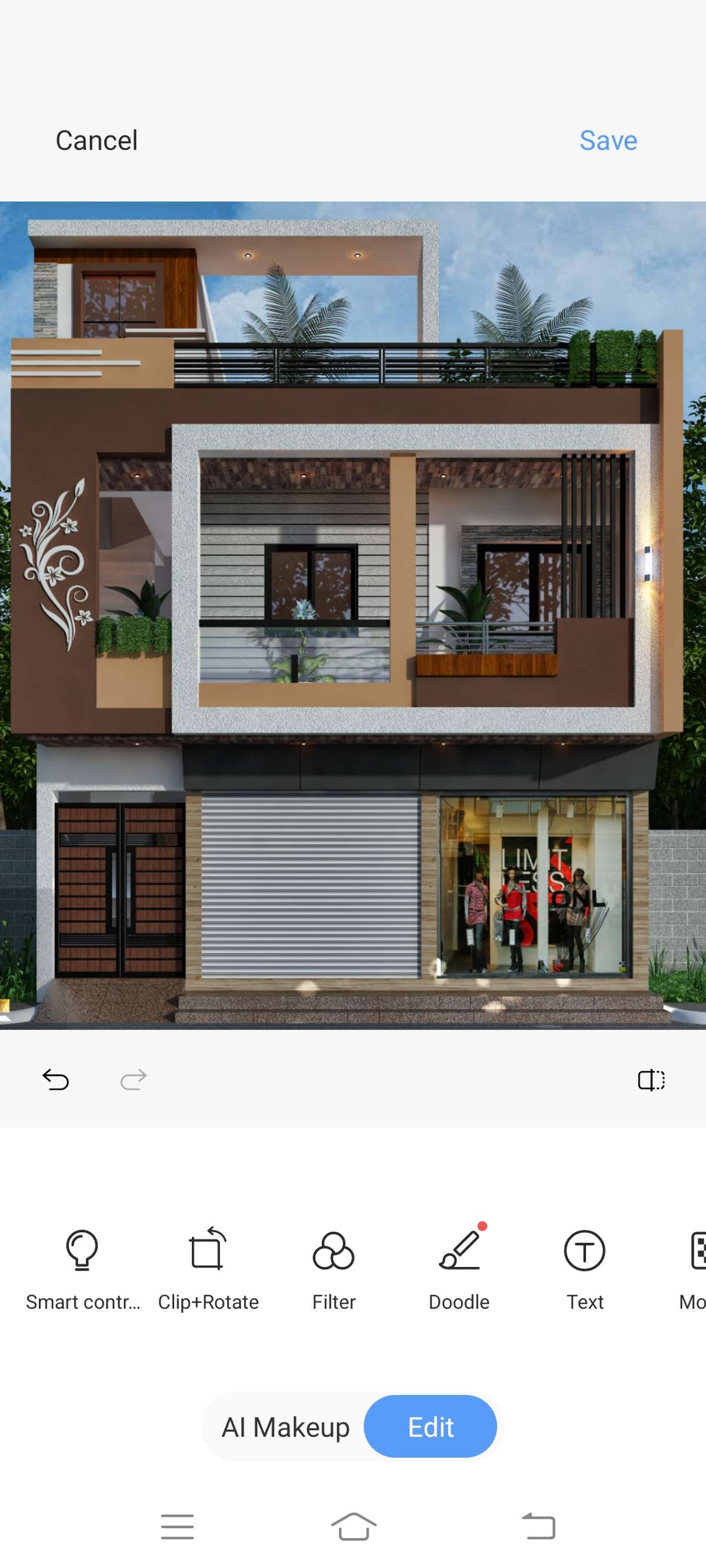Redo the undone edit
The width and height of the screenshot is (706, 1568).
coord(134,1080)
